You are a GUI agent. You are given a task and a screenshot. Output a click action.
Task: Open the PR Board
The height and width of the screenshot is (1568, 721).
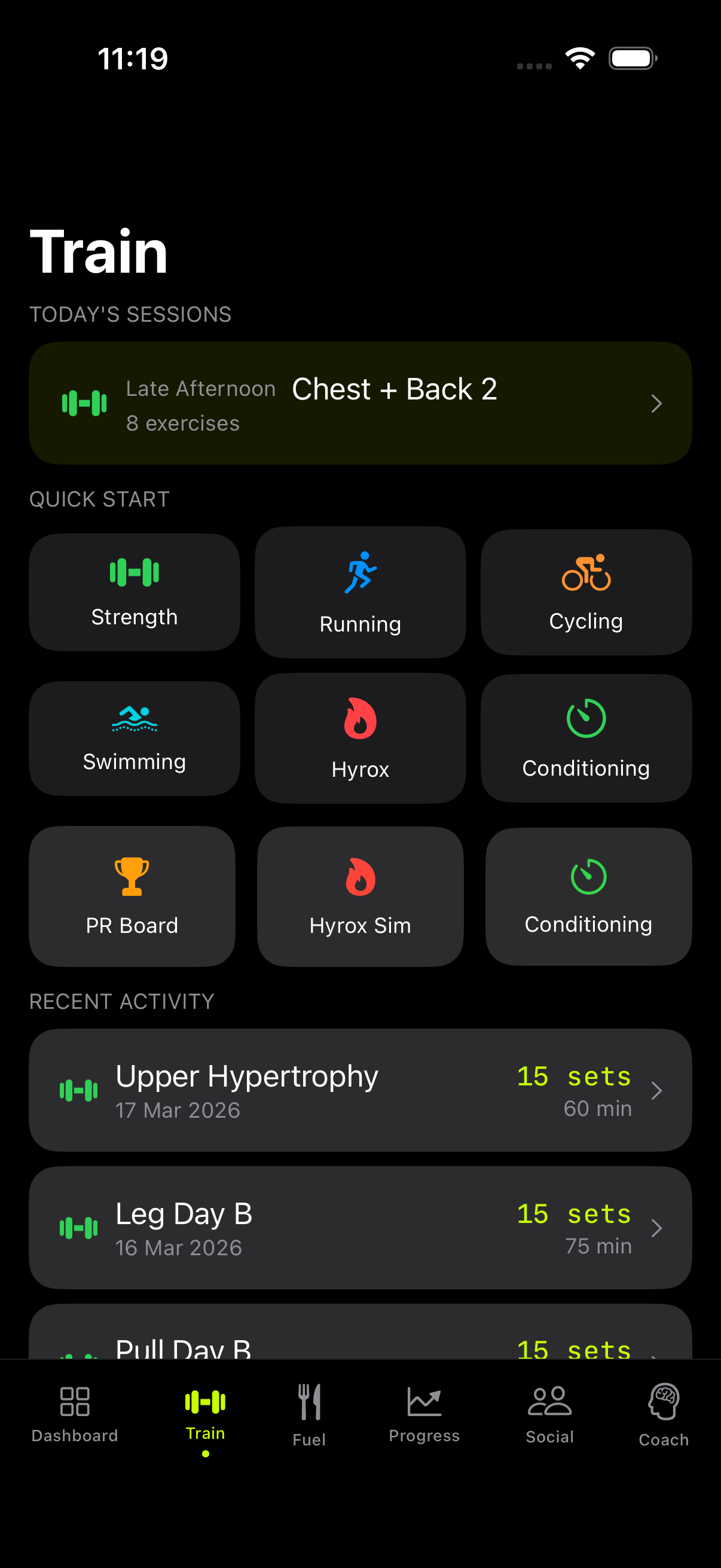(x=132, y=895)
